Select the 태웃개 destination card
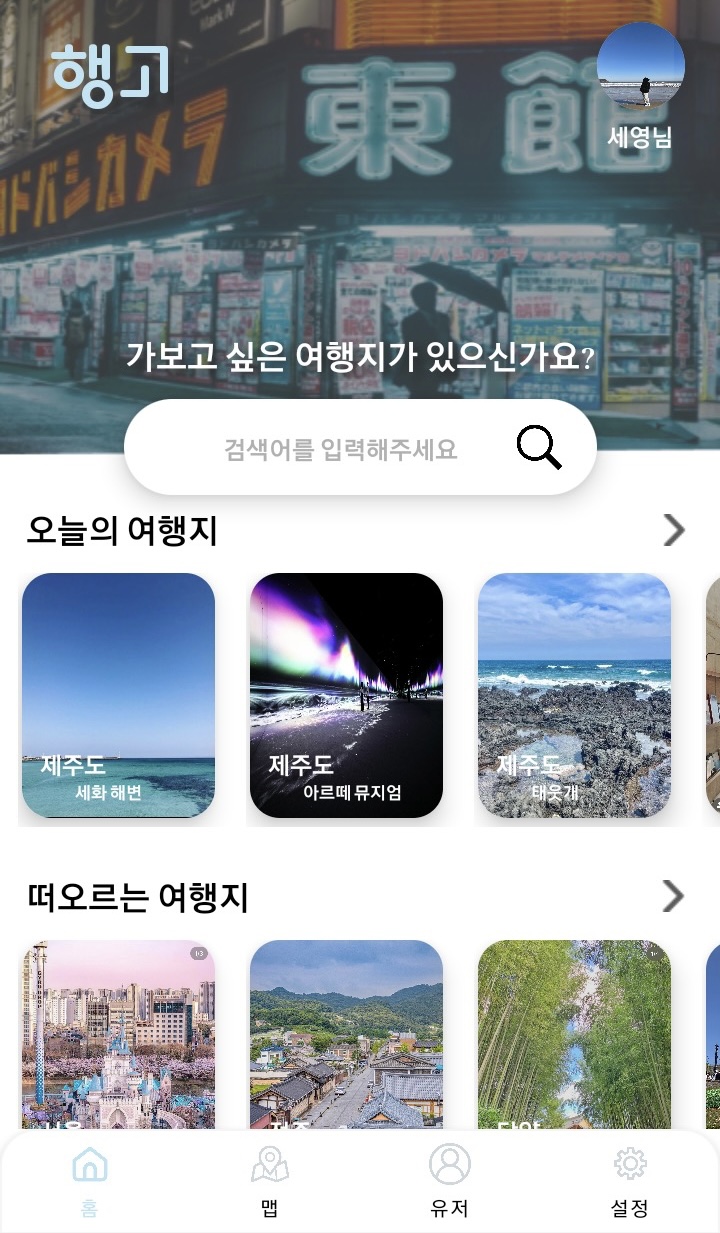The width and height of the screenshot is (720, 1233). click(x=574, y=695)
